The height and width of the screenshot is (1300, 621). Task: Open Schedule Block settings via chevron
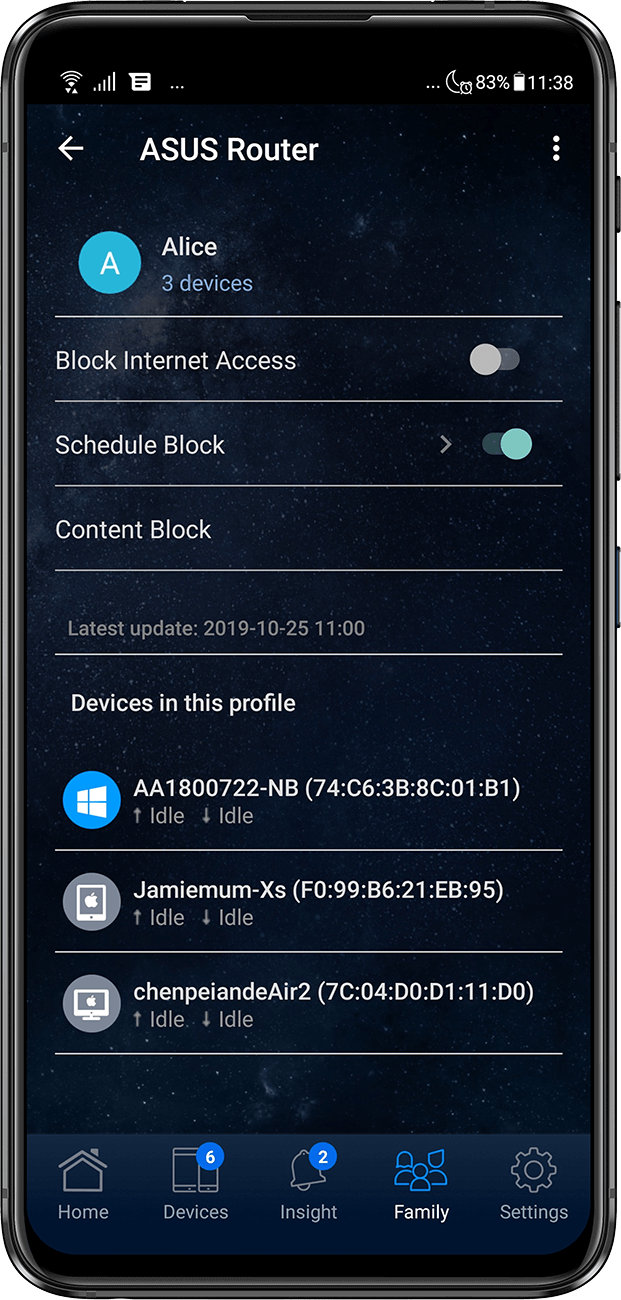coord(446,444)
